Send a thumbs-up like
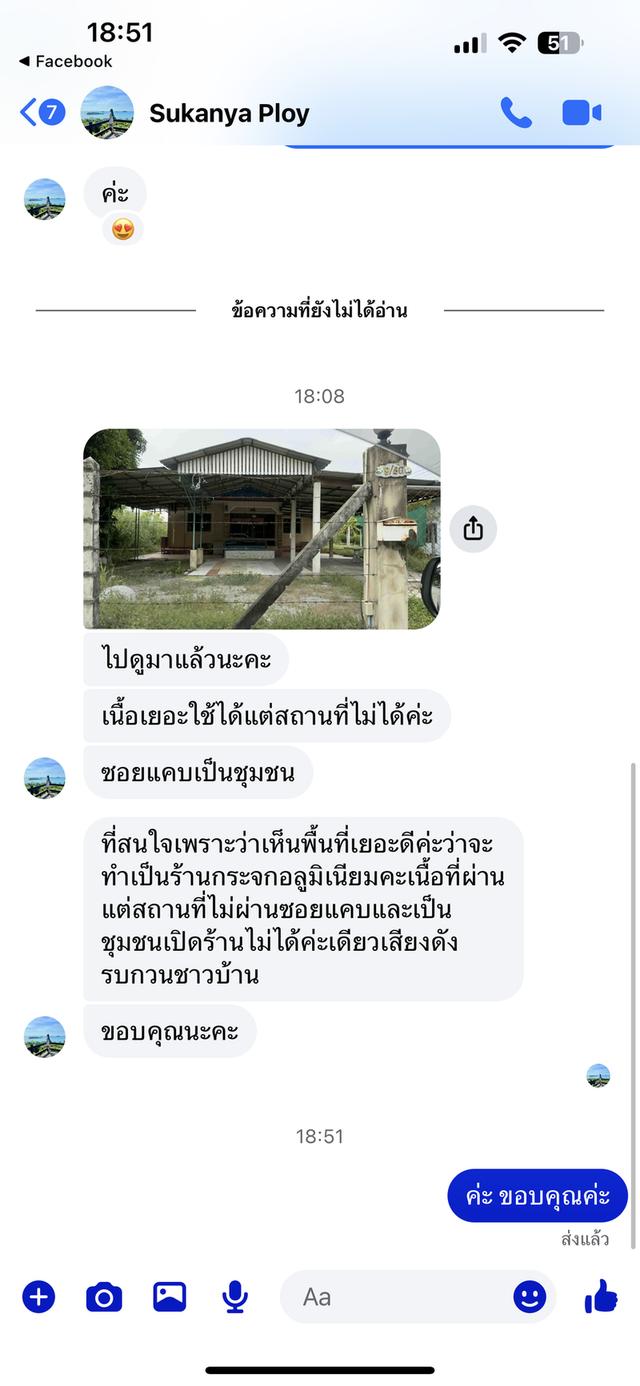The height and width of the screenshot is (1386, 640). (601, 1297)
